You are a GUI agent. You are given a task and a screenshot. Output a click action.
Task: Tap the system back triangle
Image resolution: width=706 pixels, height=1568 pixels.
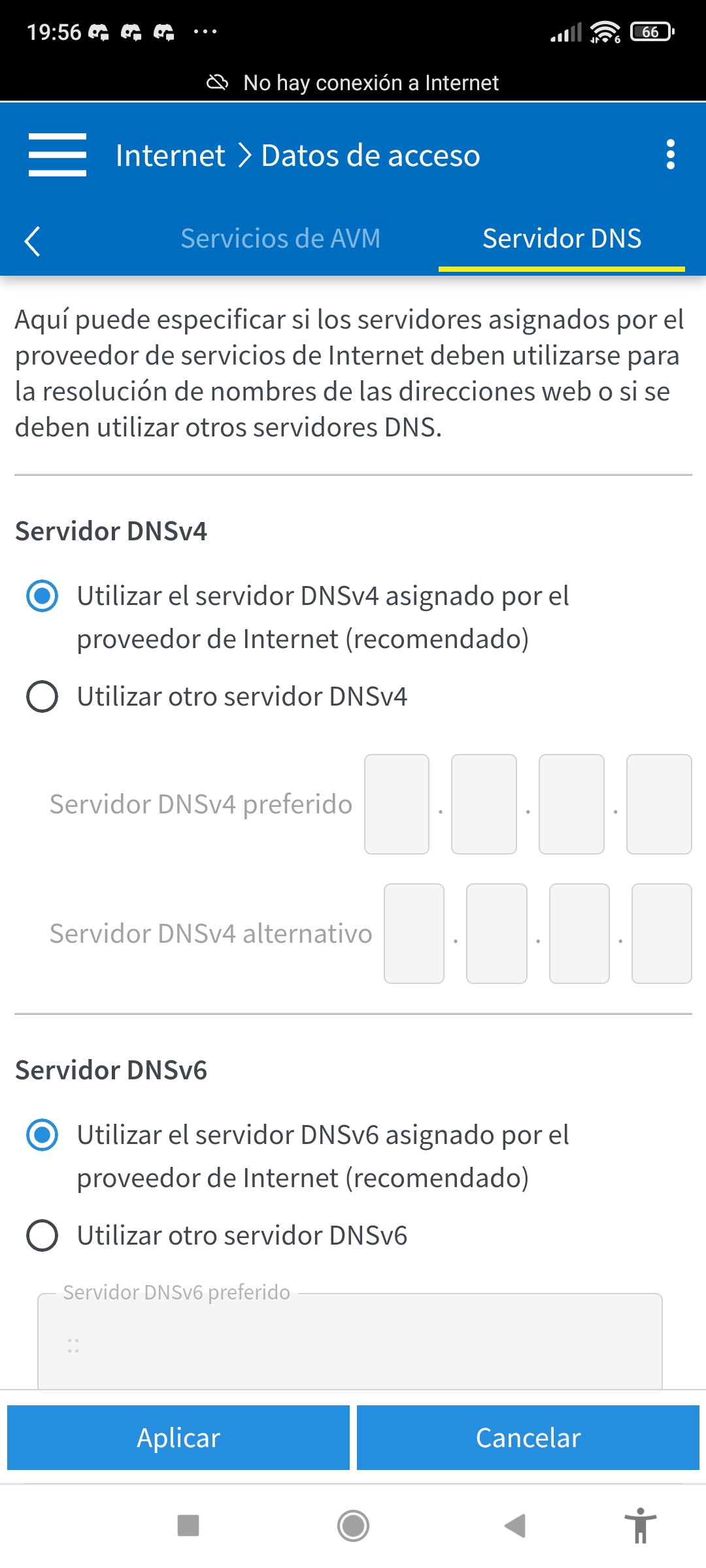(516, 1526)
